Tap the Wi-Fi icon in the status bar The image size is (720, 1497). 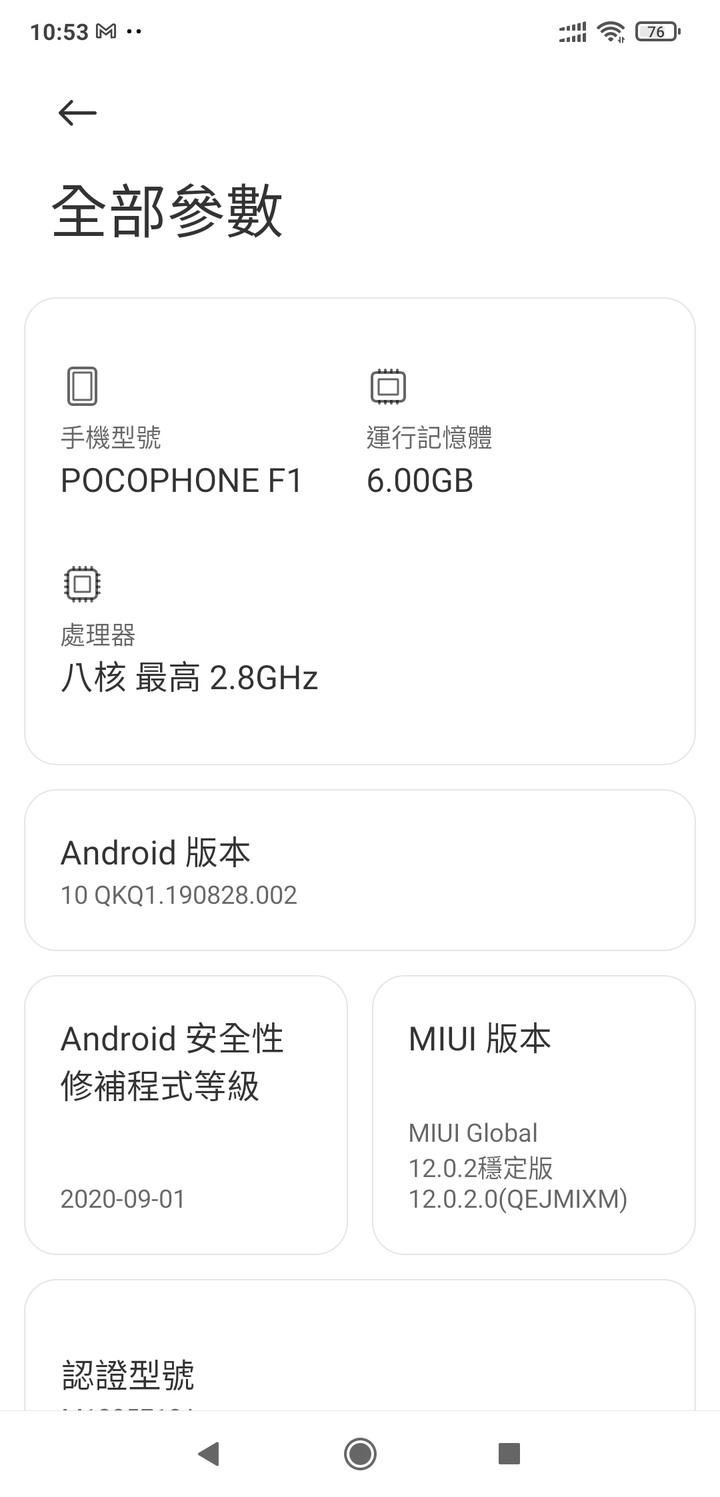611,31
